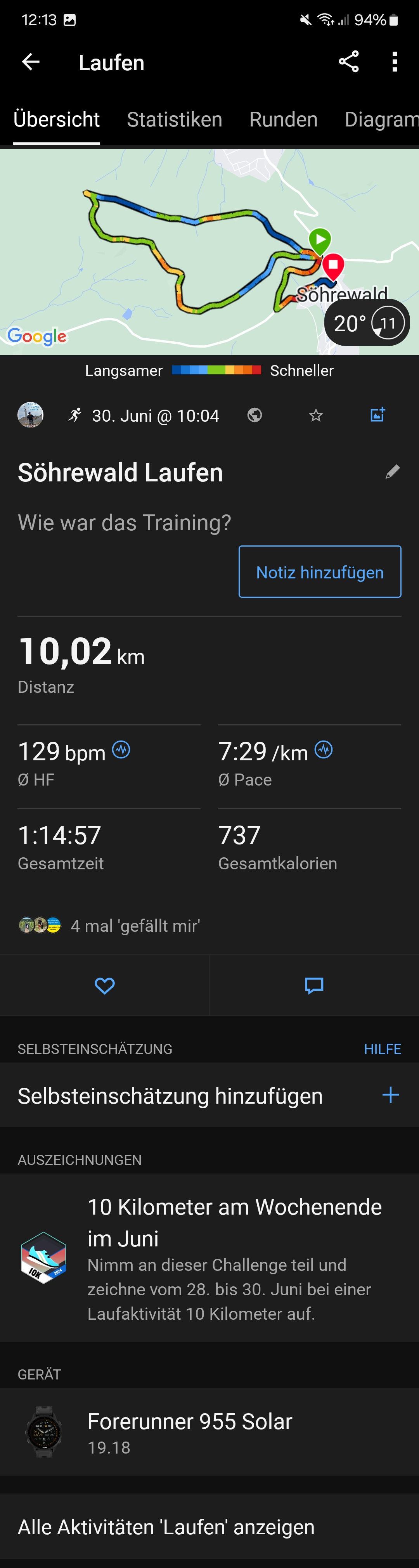Image resolution: width=419 pixels, height=1568 pixels.
Task: Show all 'Laufen' activities
Action: tap(166, 1527)
